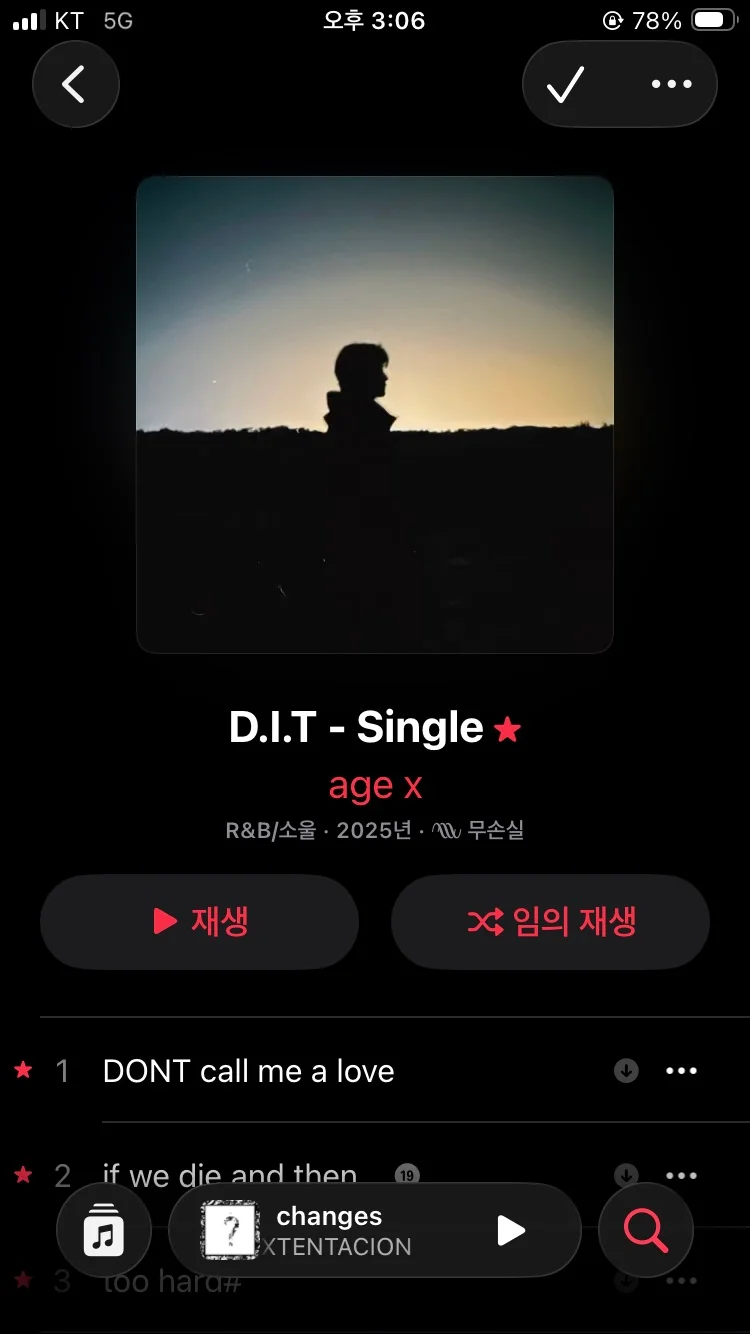Go back with the back arrow
The width and height of the screenshot is (750, 1334).
[x=76, y=84]
